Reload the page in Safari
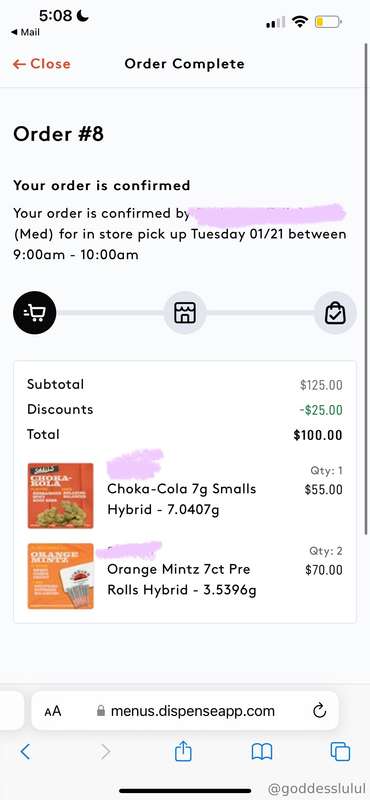Viewport: 370px width, 800px height. click(x=319, y=710)
